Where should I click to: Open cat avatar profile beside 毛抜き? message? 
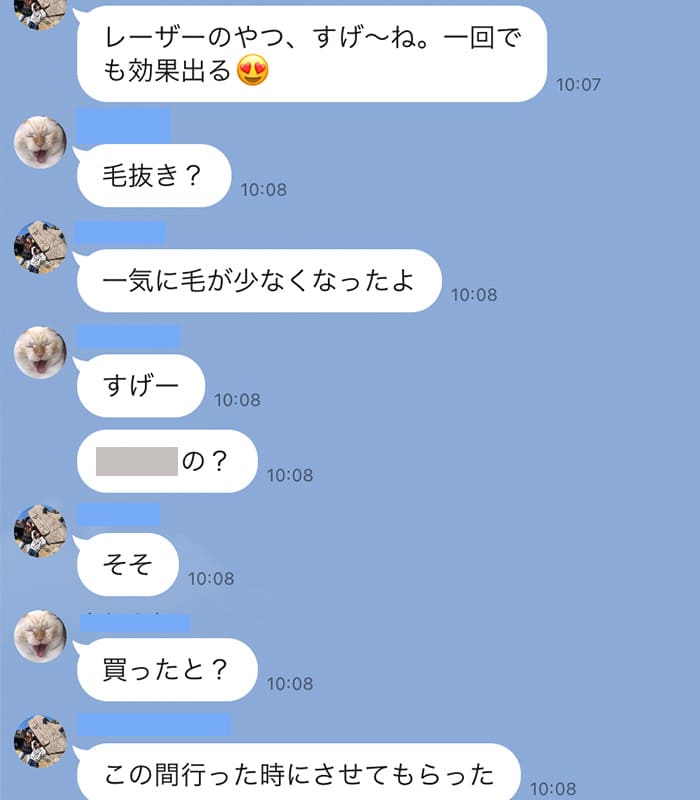40,142
